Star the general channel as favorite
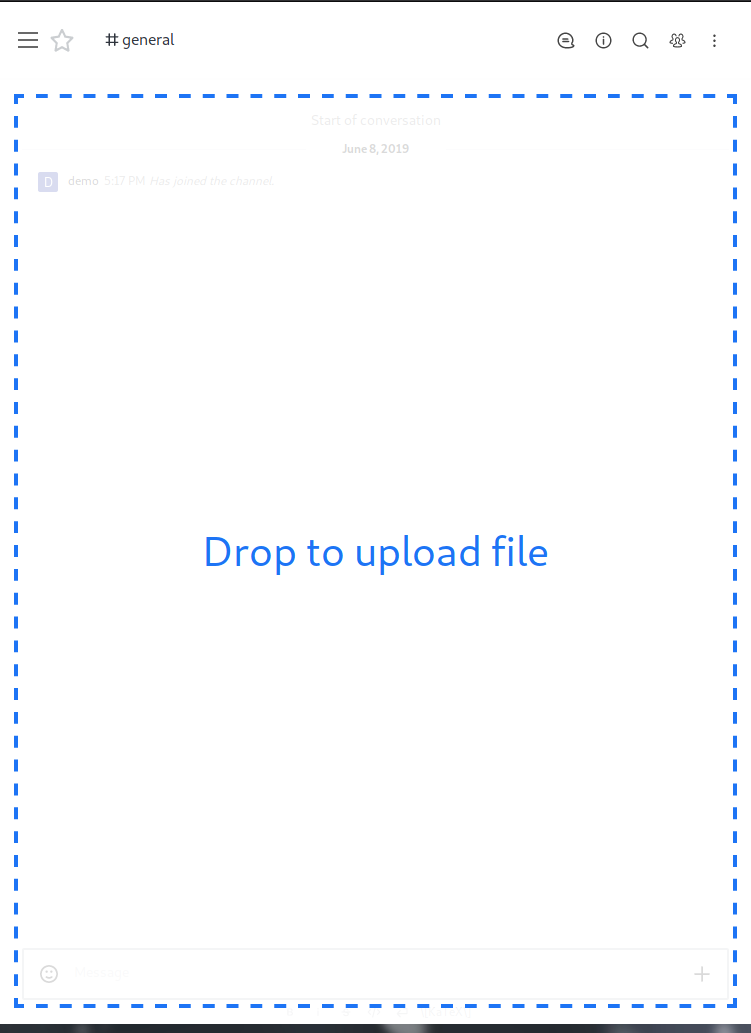Screen dimensions: 751x1033 click(x=62, y=40)
